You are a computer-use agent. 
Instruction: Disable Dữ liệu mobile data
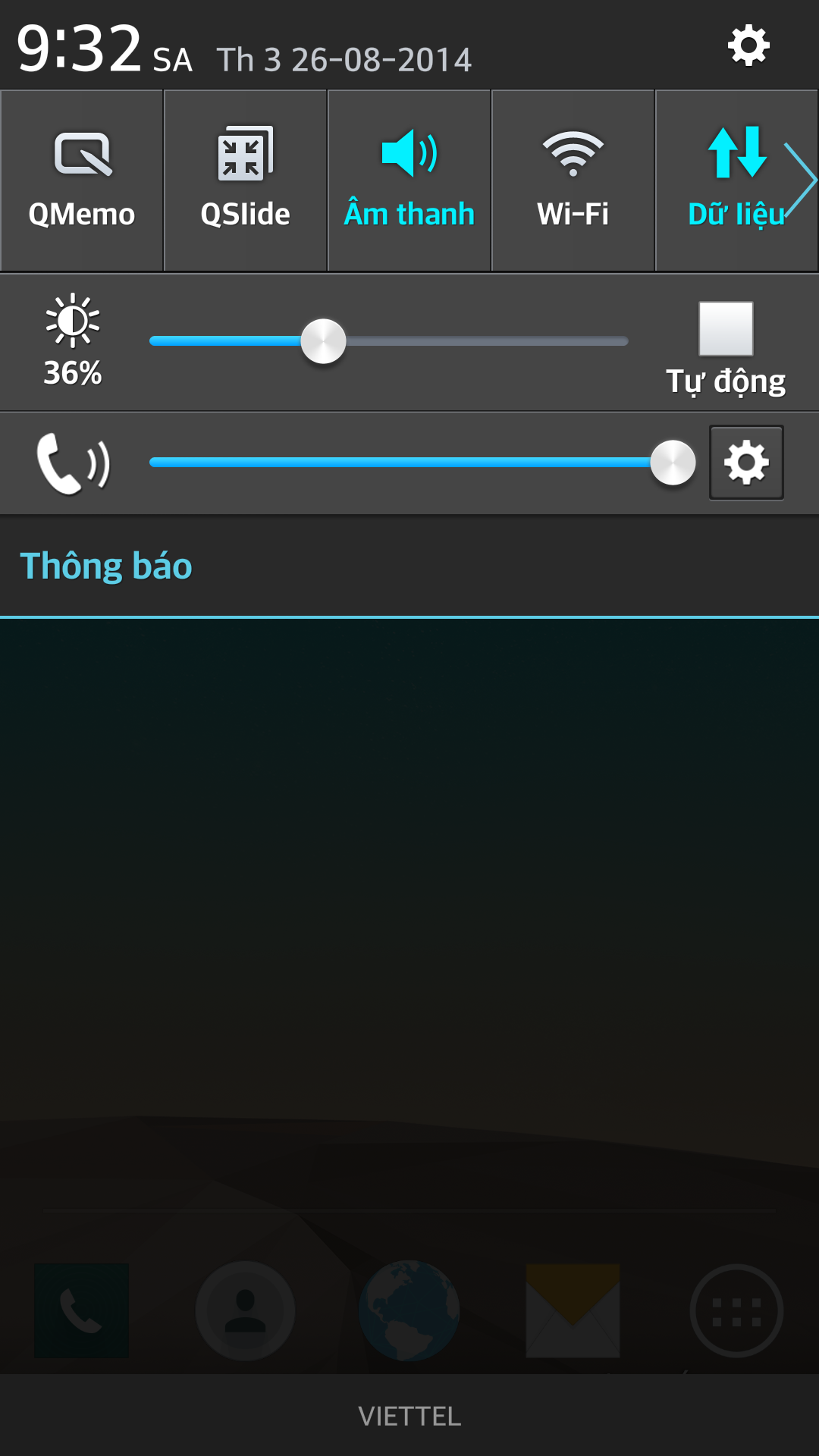736,180
